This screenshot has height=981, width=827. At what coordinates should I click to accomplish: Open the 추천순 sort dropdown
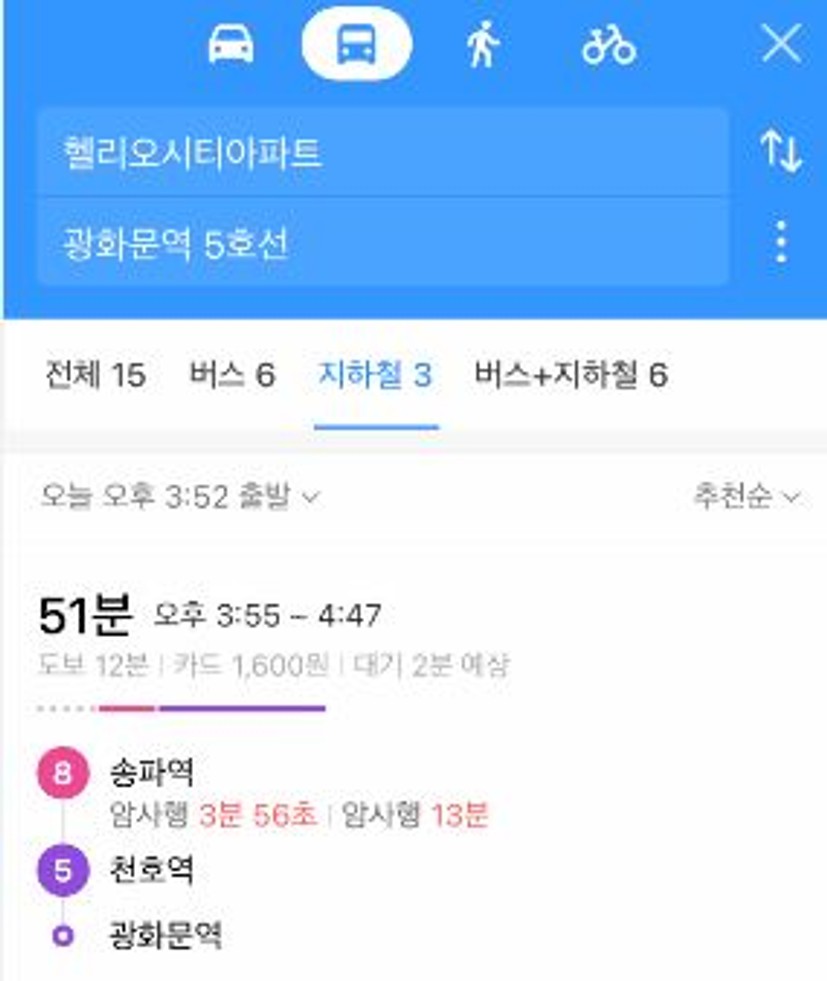click(x=746, y=496)
